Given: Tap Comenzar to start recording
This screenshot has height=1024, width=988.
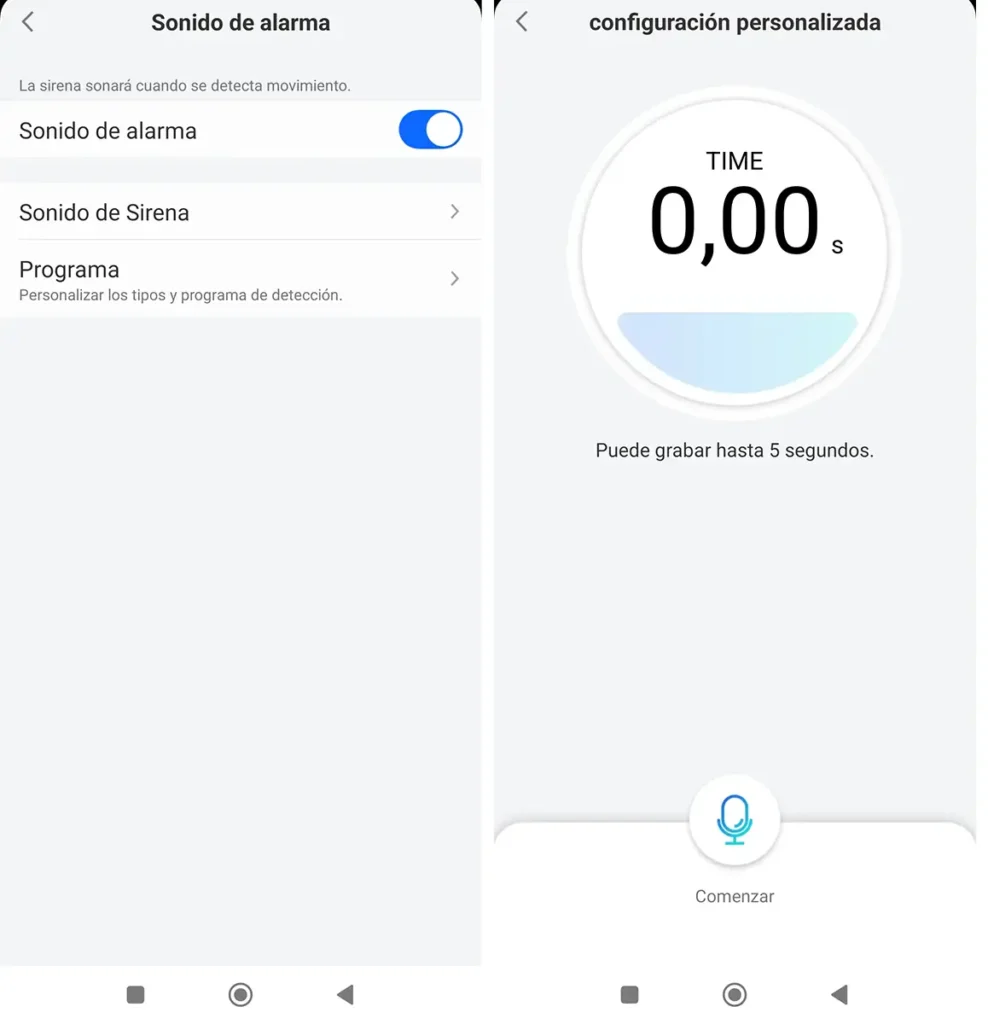Looking at the screenshot, I should (x=735, y=896).
